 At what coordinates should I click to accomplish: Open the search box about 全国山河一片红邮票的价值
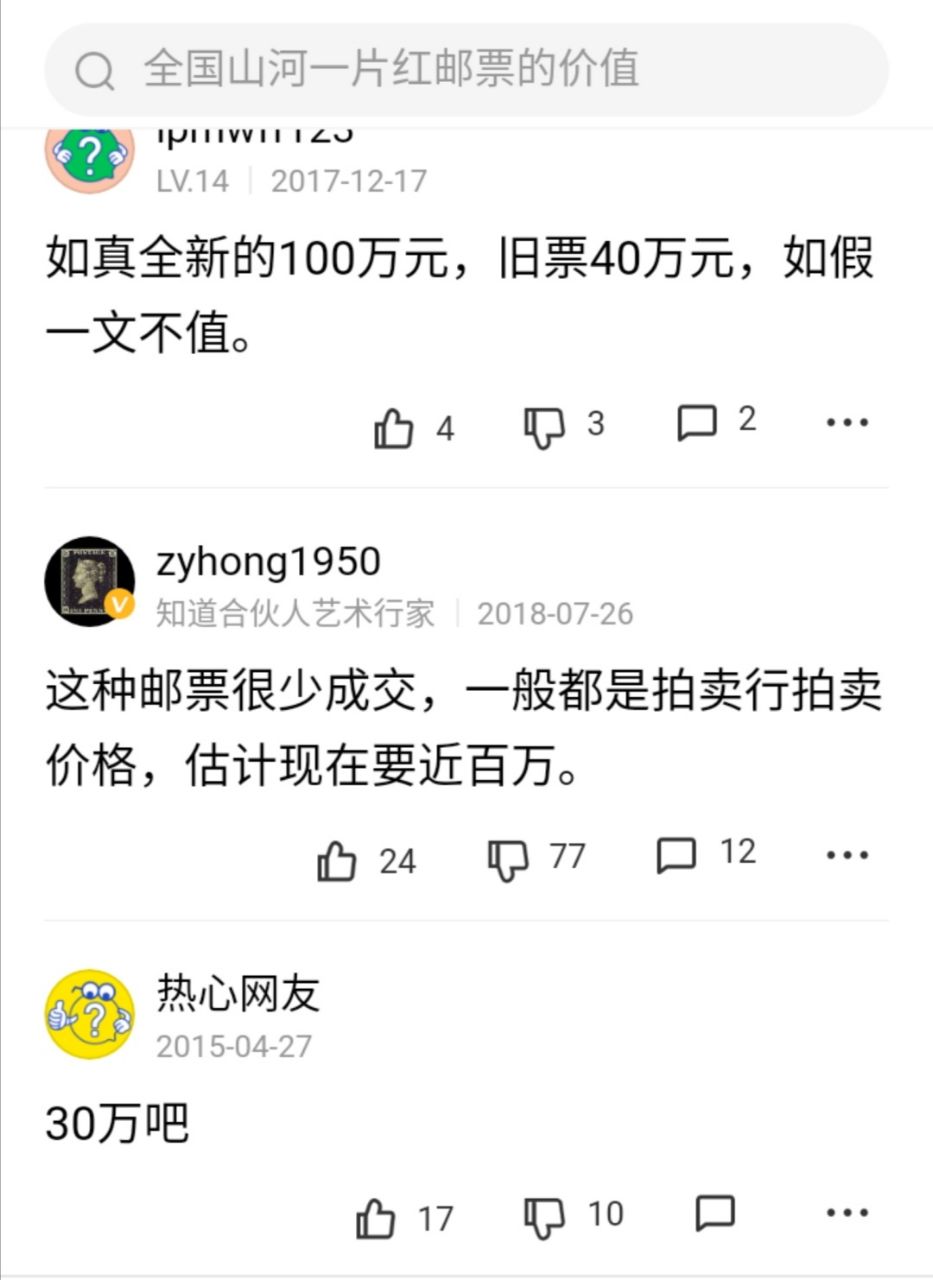(x=466, y=70)
